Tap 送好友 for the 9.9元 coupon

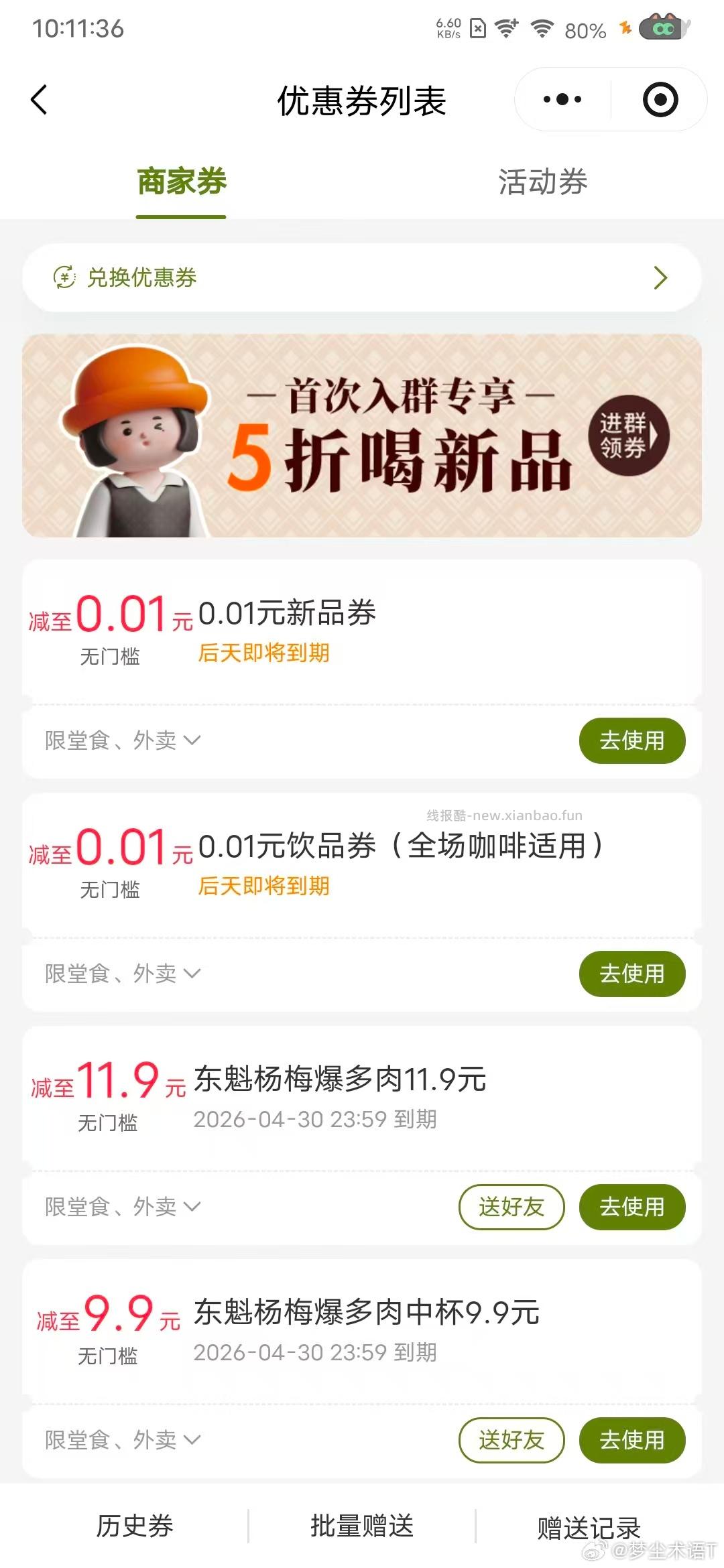pyautogui.click(x=511, y=1441)
